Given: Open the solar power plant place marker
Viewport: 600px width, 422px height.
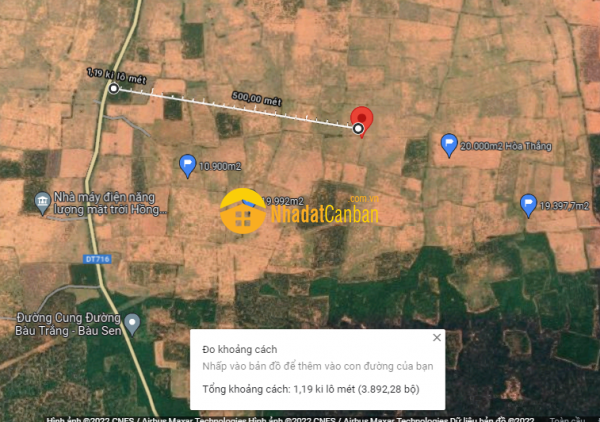Looking at the screenshot, I should tap(42, 202).
